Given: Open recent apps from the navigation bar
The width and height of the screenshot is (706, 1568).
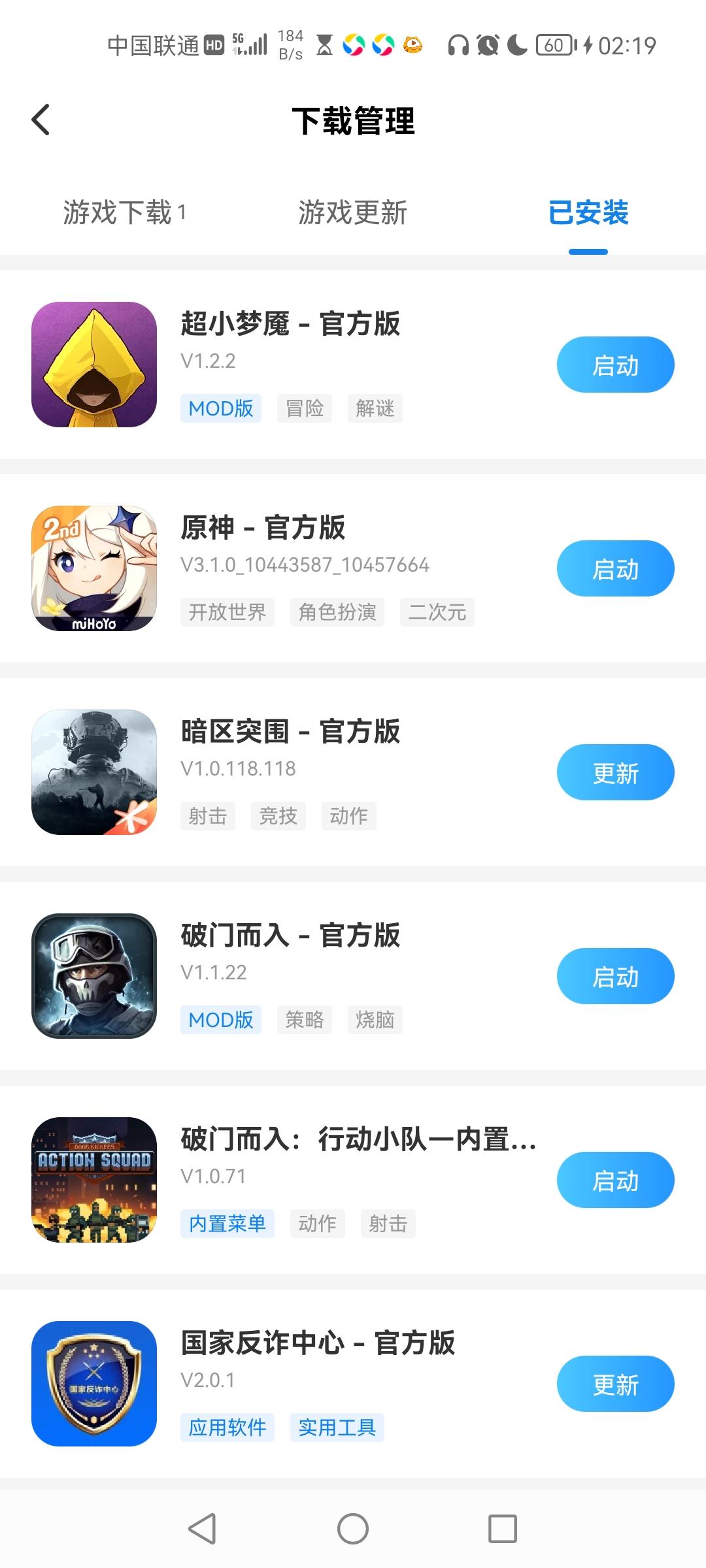Looking at the screenshot, I should (x=503, y=1529).
